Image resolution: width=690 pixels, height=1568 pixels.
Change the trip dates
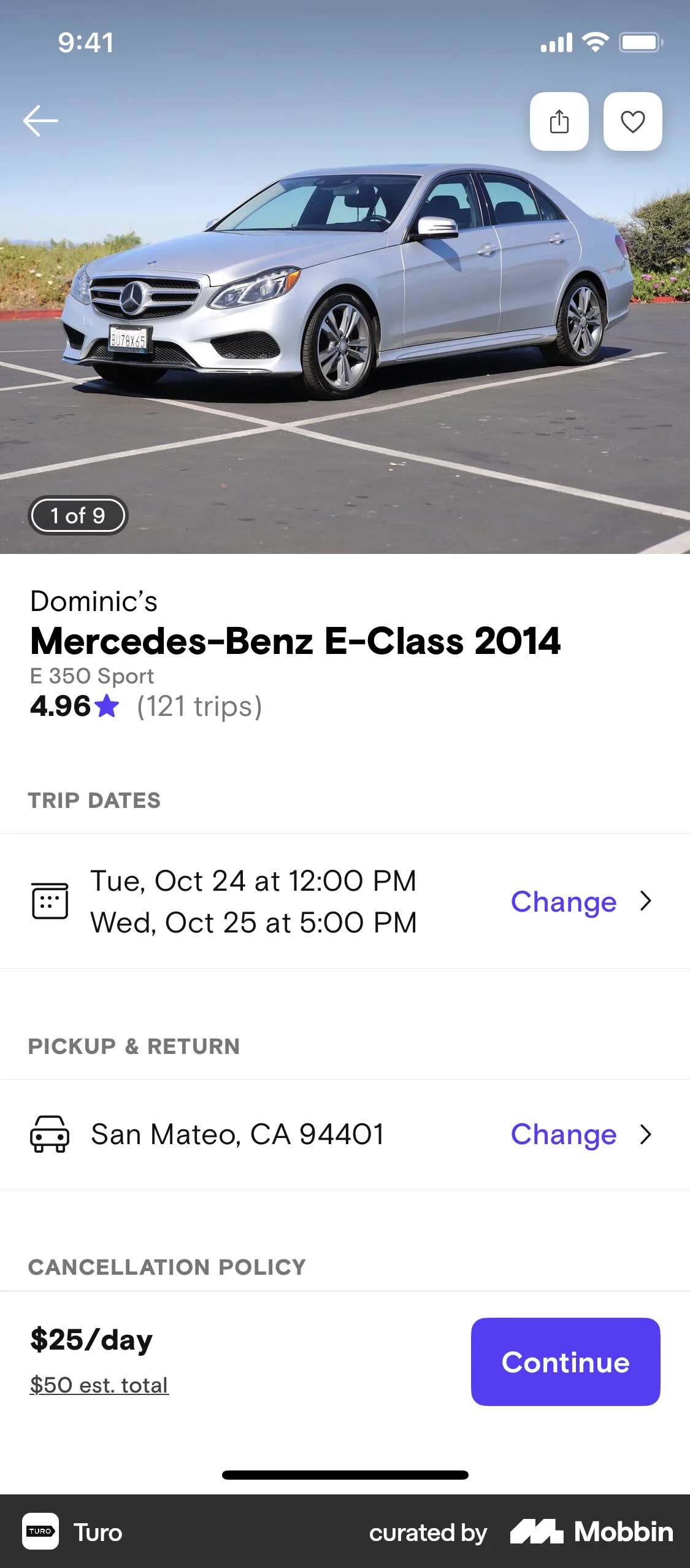coord(563,901)
